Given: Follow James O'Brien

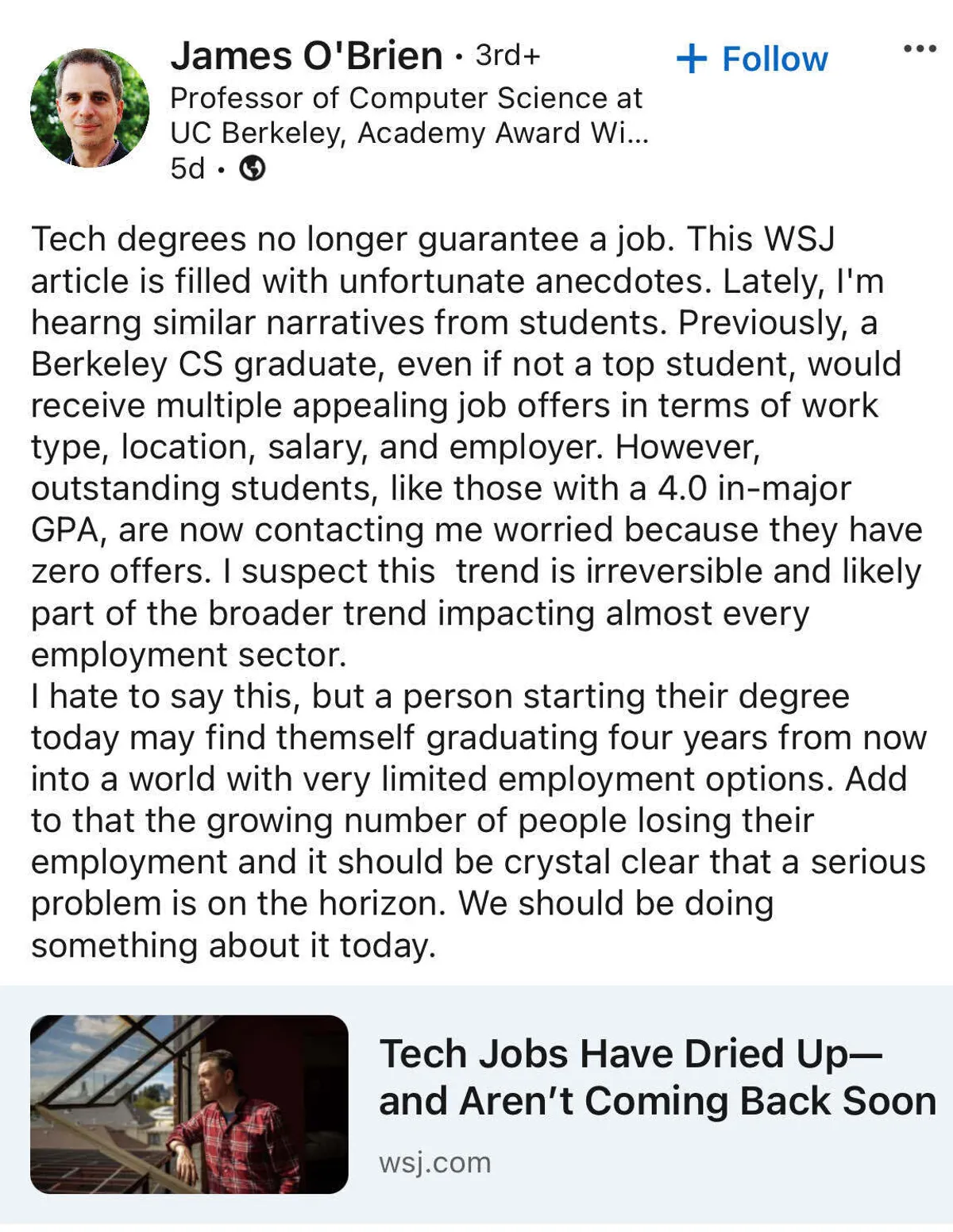Looking at the screenshot, I should [x=751, y=59].
